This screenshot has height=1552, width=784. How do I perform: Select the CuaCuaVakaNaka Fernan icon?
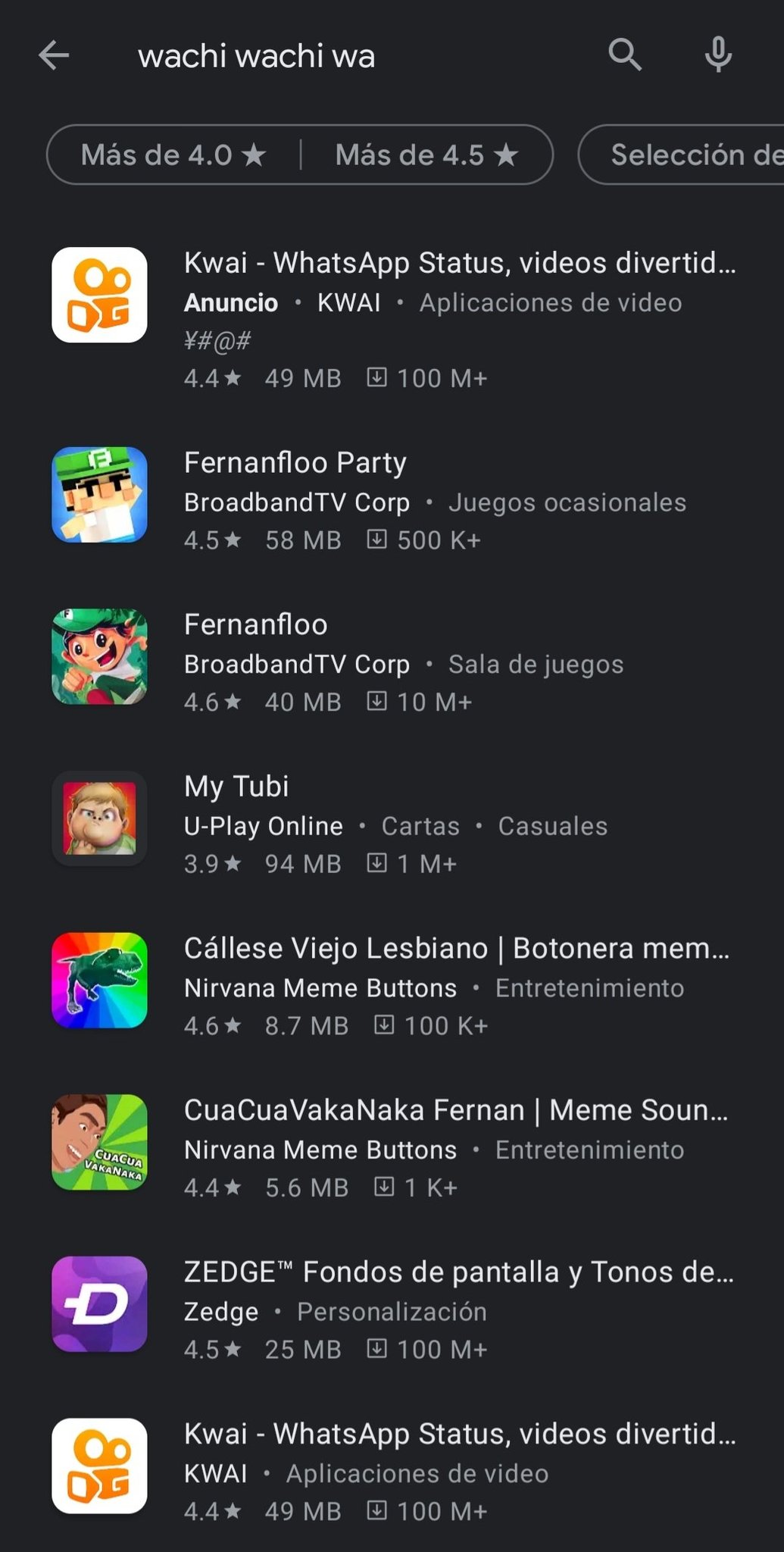point(99,1141)
